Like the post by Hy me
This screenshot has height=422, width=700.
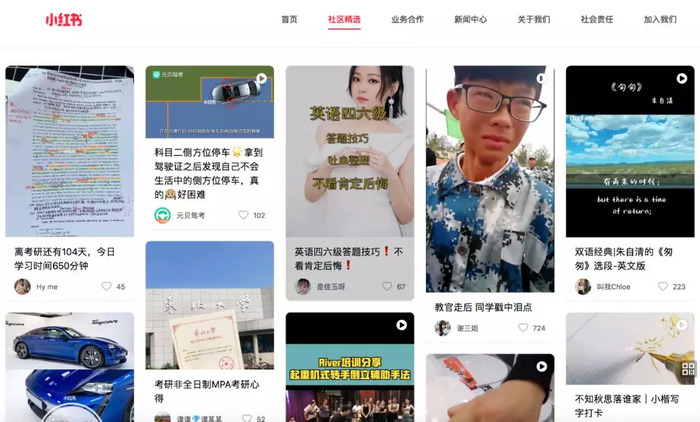tap(106, 287)
